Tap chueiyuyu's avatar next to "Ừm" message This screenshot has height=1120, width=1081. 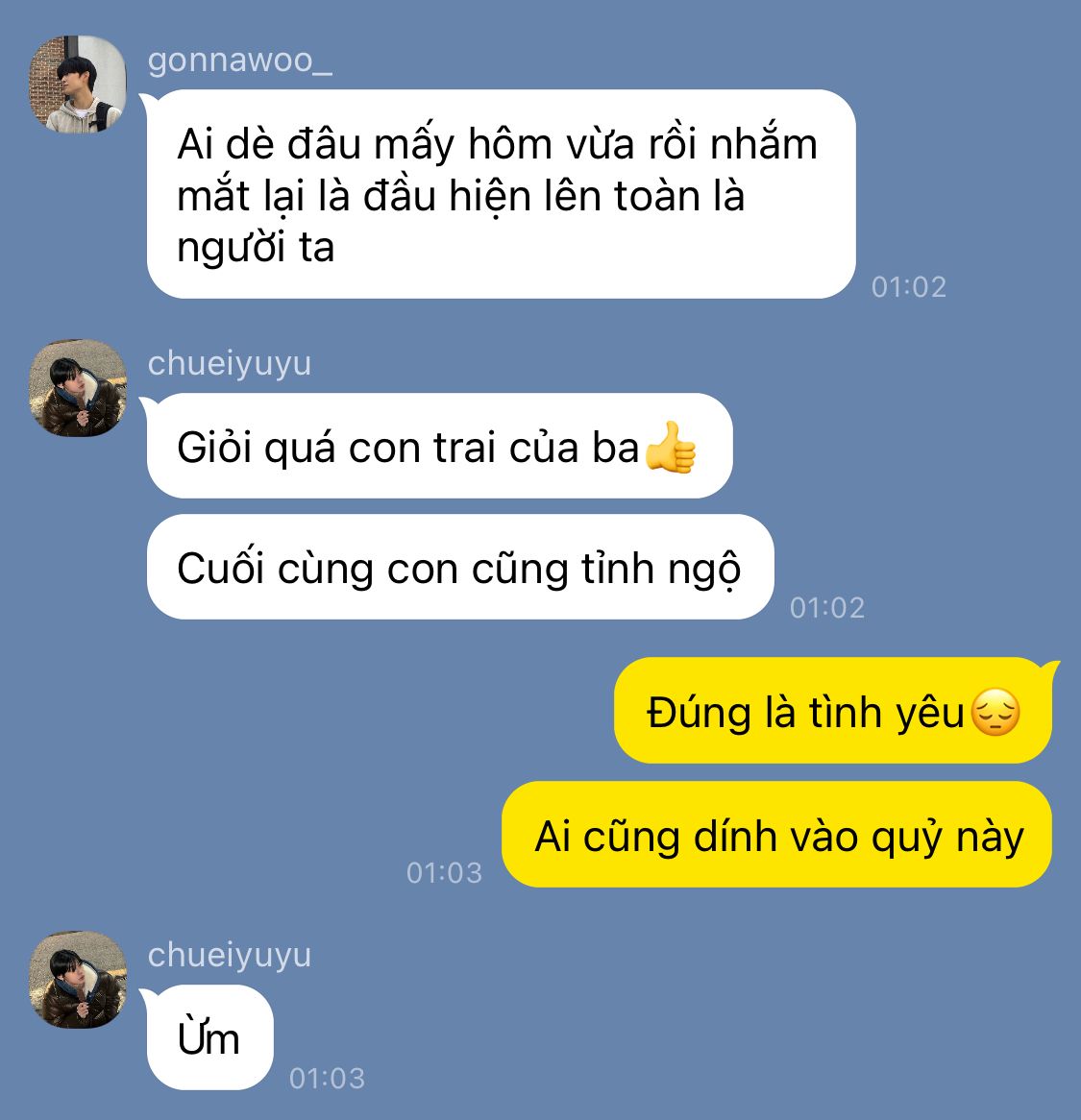pyautogui.click(x=78, y=980)
